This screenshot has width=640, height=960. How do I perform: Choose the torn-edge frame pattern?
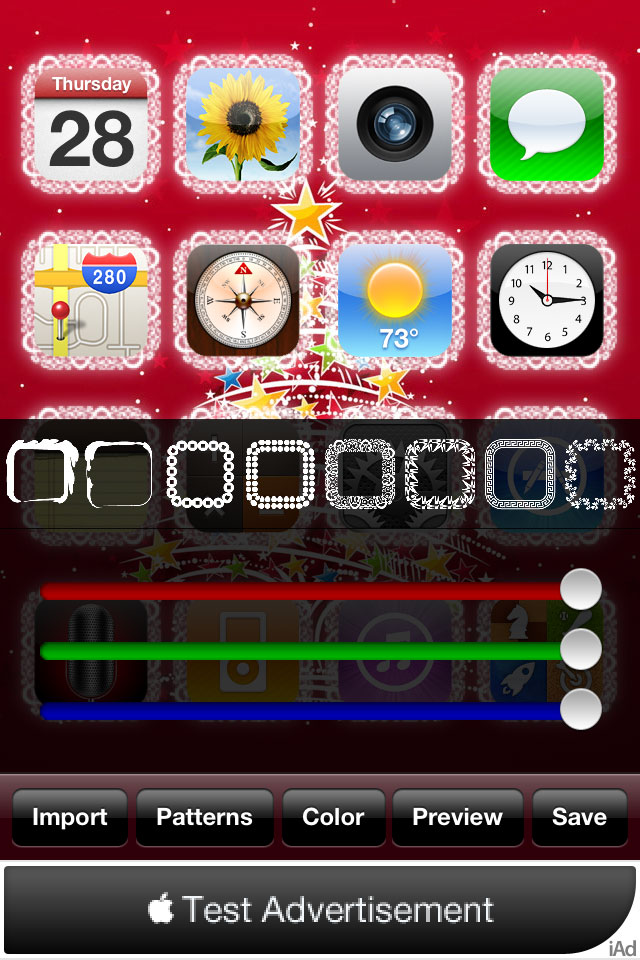[x=119, y=474]
